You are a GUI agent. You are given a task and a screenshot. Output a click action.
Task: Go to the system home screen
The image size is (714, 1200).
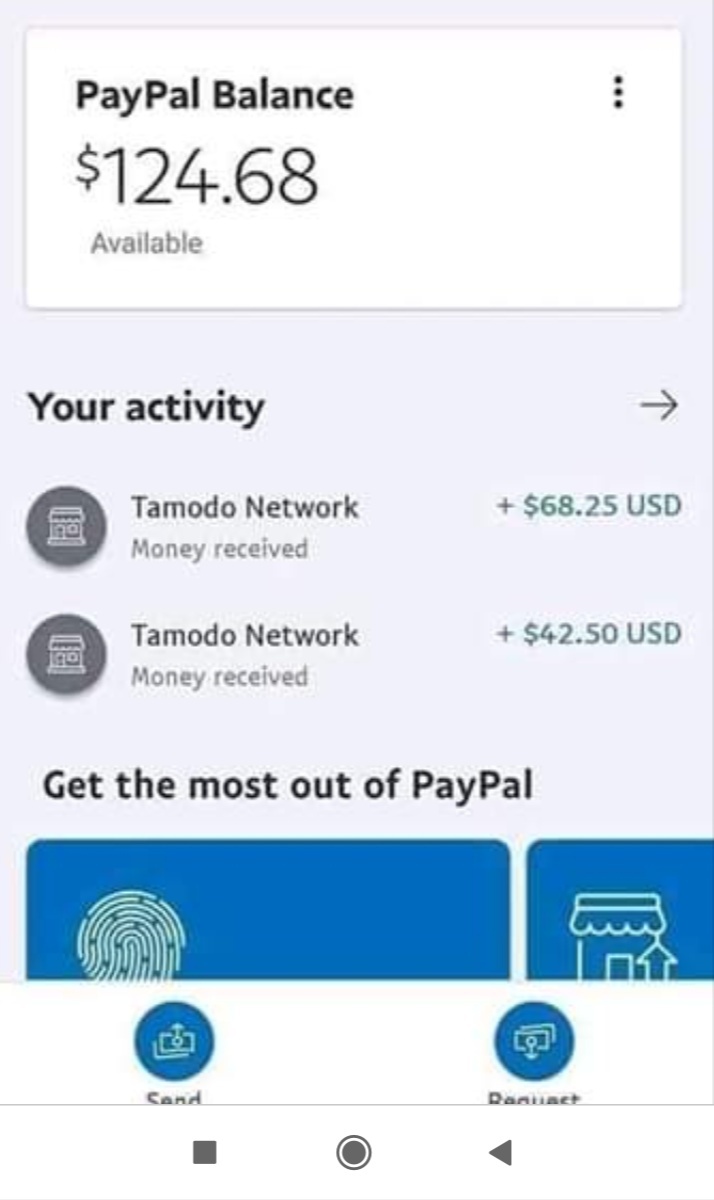(x=353, y=1153)
